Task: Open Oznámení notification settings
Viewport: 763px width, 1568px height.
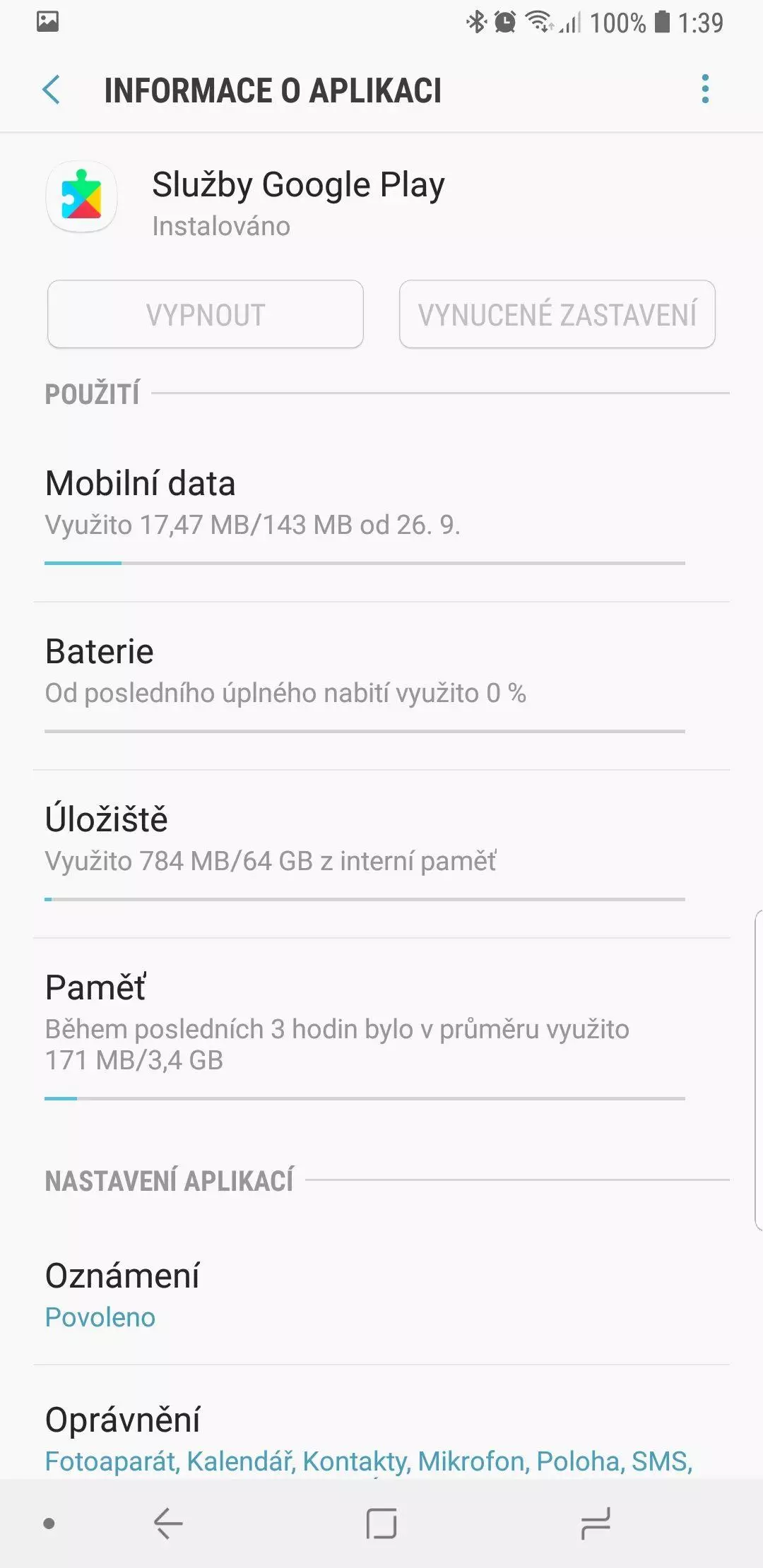Action: point(381,1295)
